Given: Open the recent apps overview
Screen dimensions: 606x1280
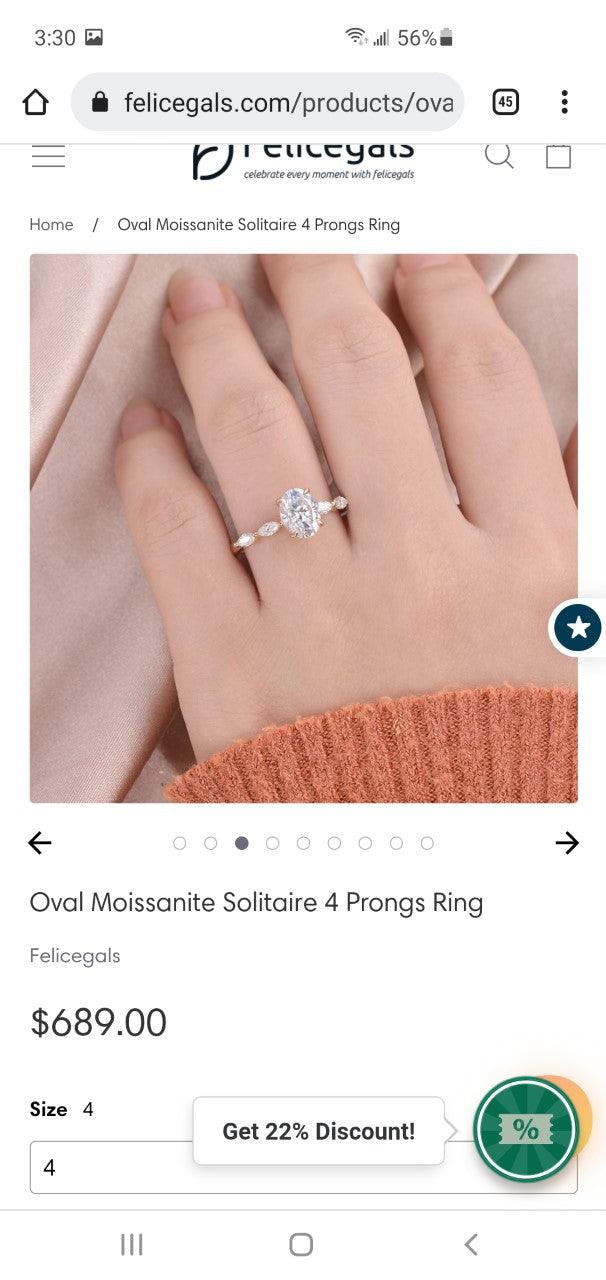Looking at the screenshot, I should (x=132, y=1244).
